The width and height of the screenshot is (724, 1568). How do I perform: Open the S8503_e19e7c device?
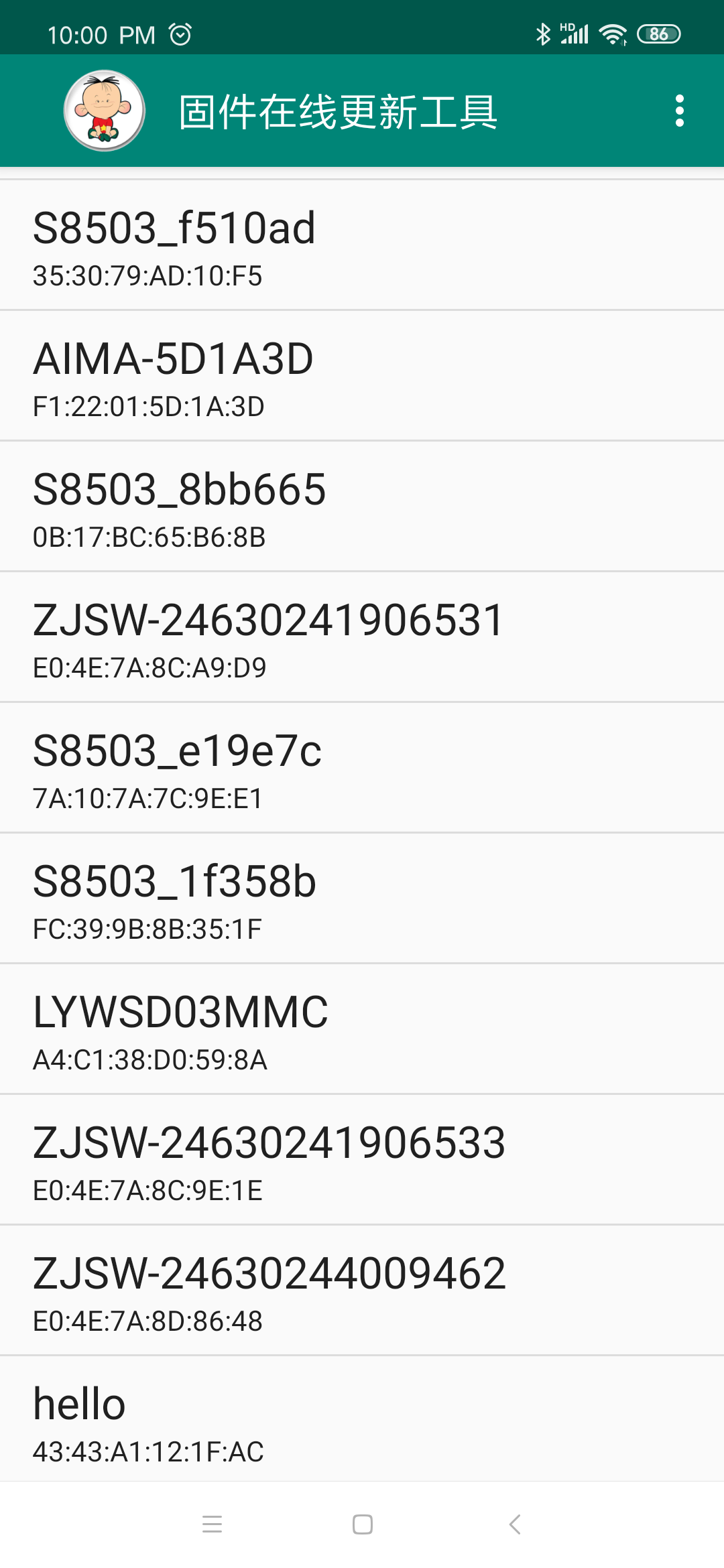click(x=362, y=769)
